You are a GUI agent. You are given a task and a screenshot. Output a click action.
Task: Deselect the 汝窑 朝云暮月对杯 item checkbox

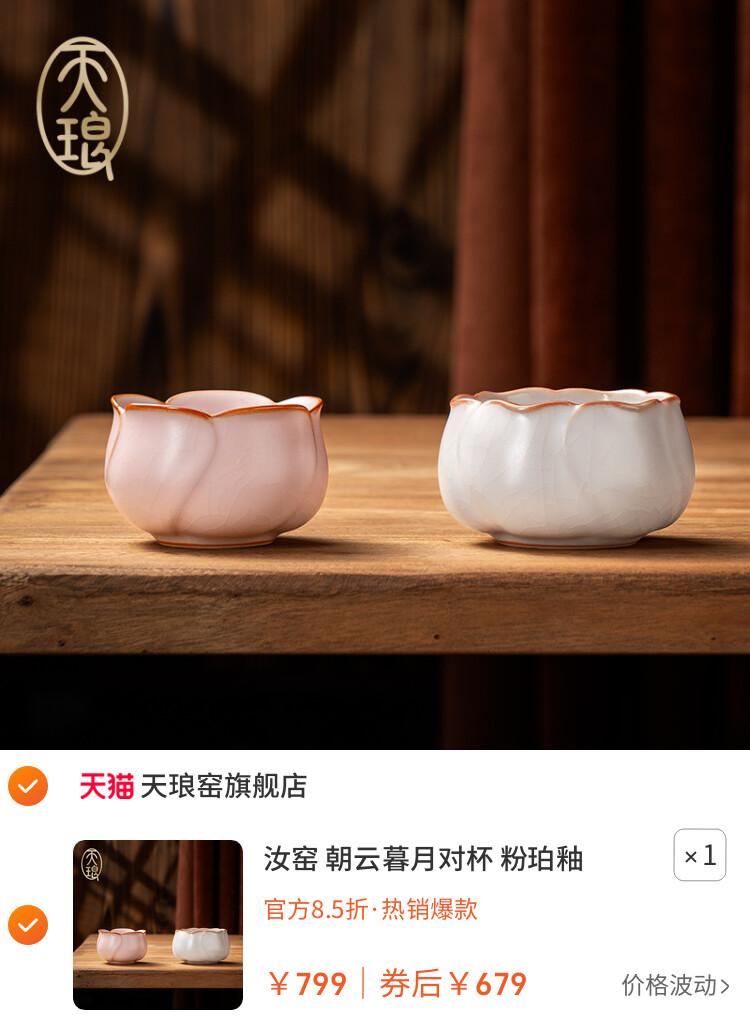click(28, 925)
